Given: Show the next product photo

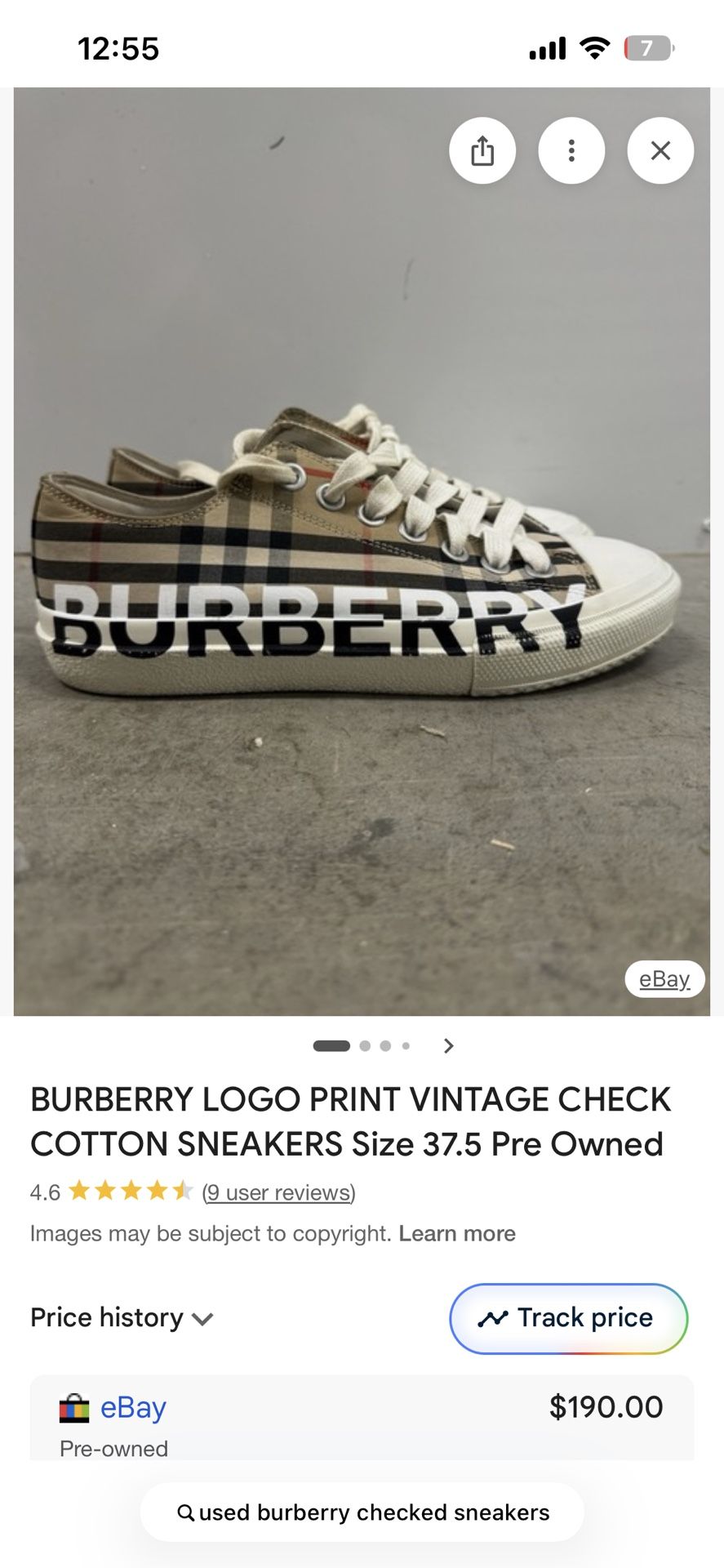Looking at the screenshot, I should point(448,1046).
